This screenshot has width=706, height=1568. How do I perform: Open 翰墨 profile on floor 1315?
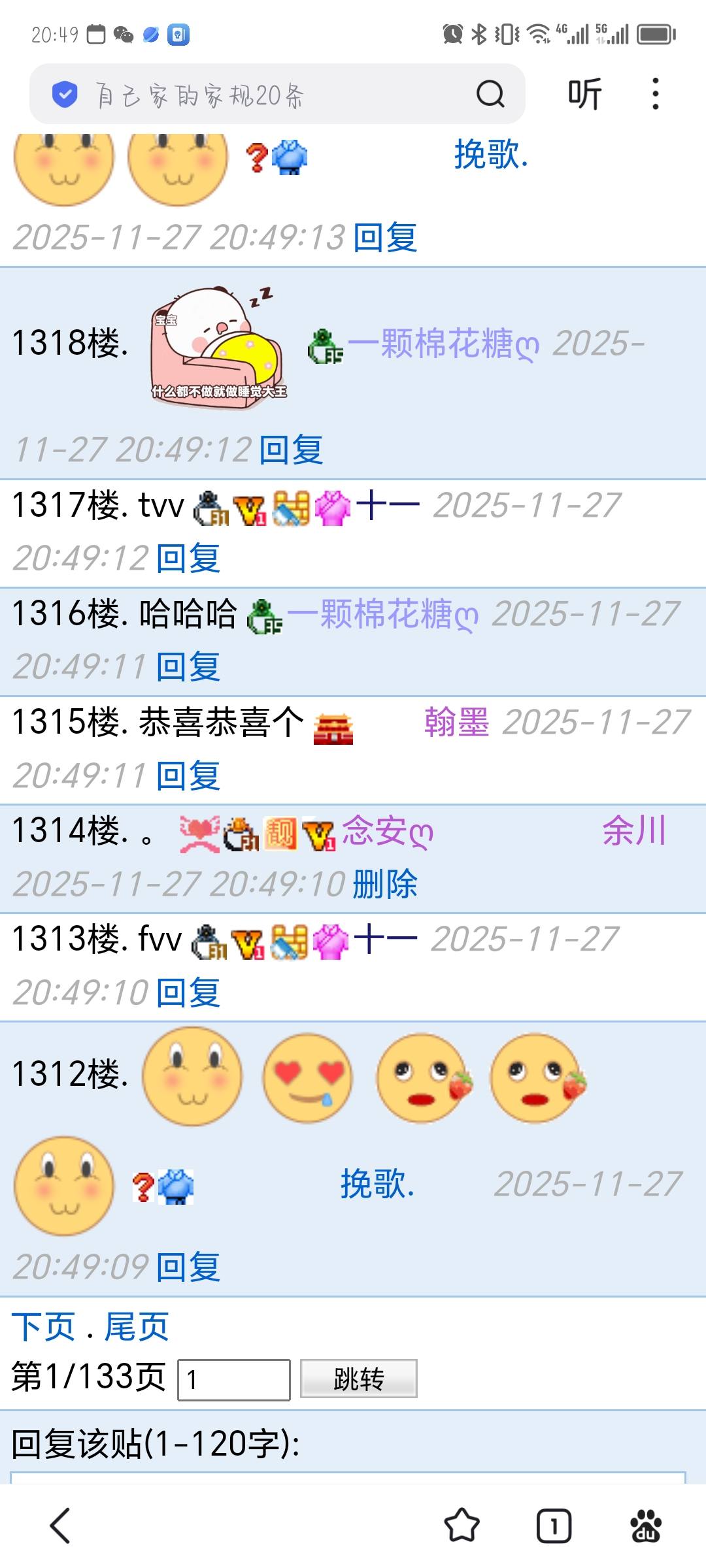pos(456,723)
